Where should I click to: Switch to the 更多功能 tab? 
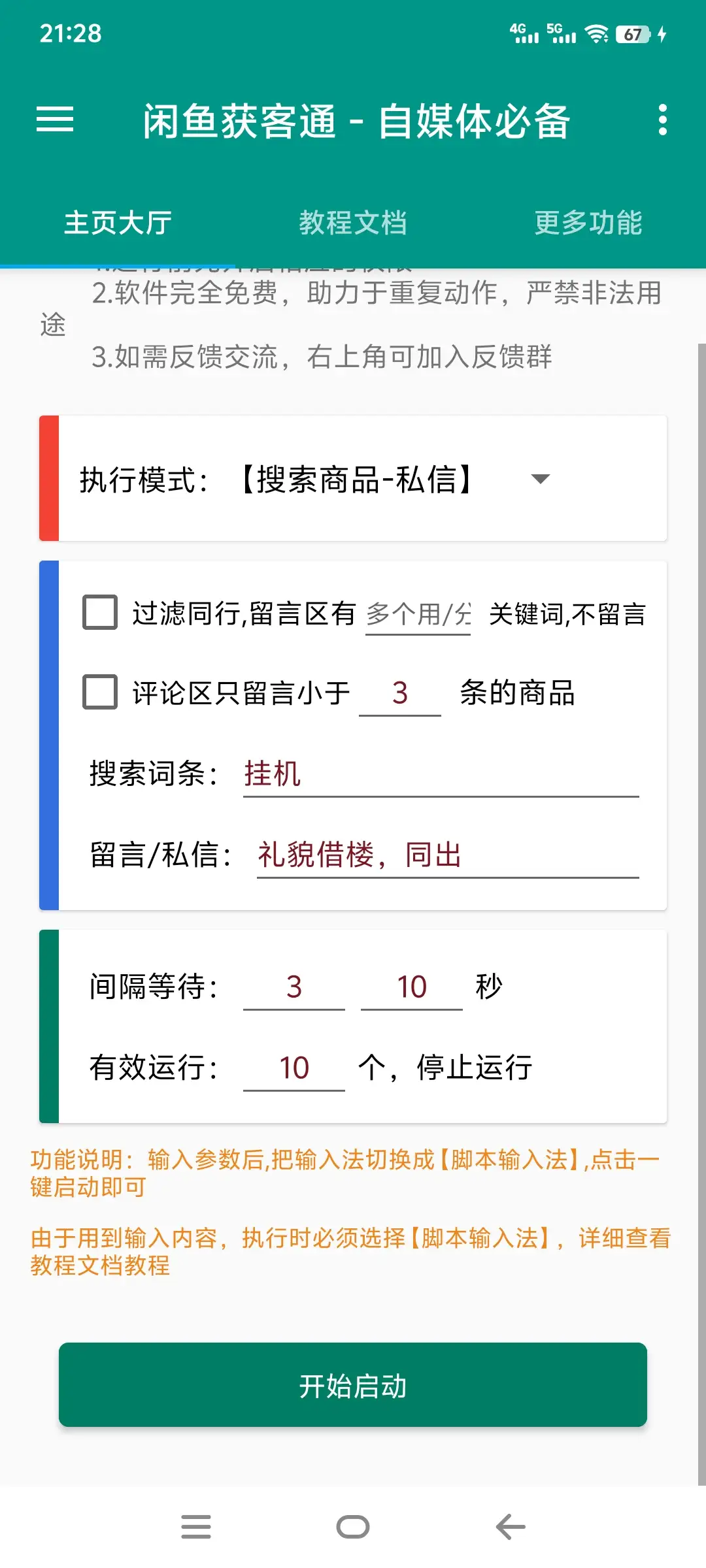588,223
